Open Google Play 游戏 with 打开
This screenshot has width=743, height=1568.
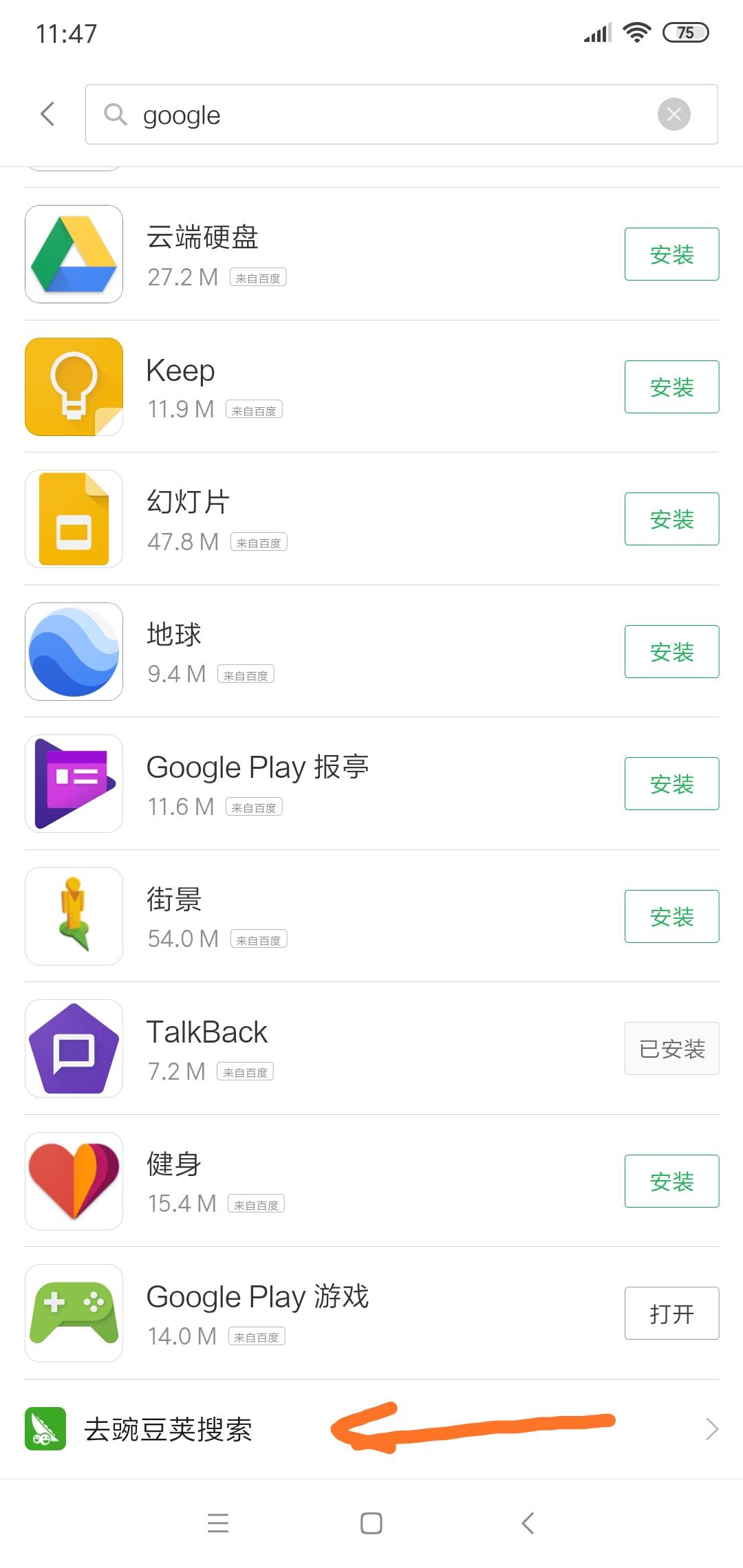click(x=671, y=1314)
